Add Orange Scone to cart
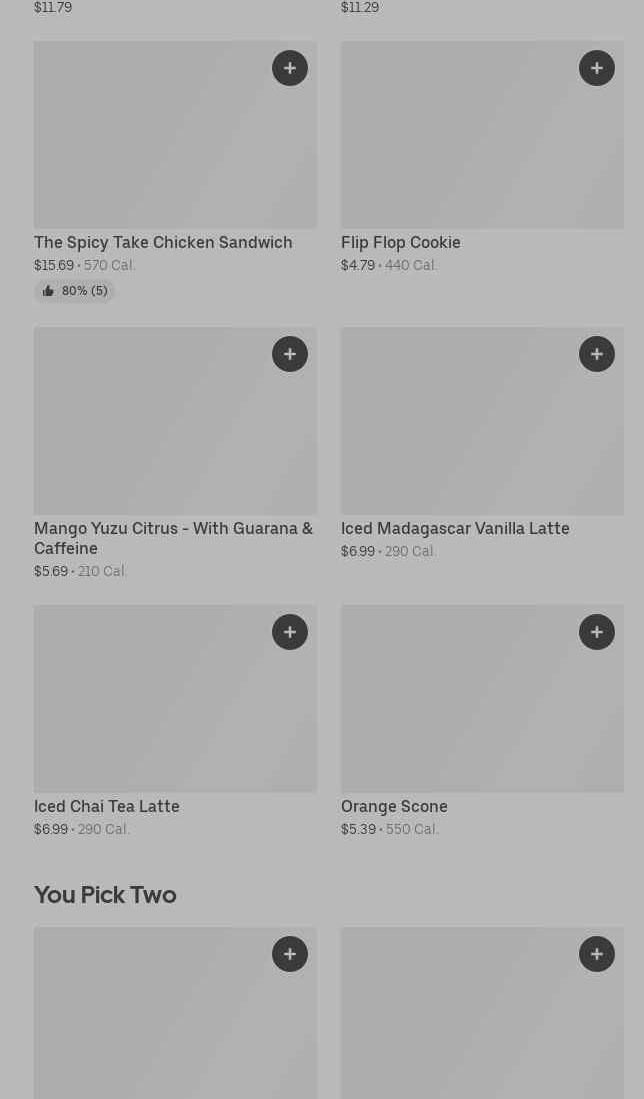This screenshot has width=644, height=1099. pos(597,632)
